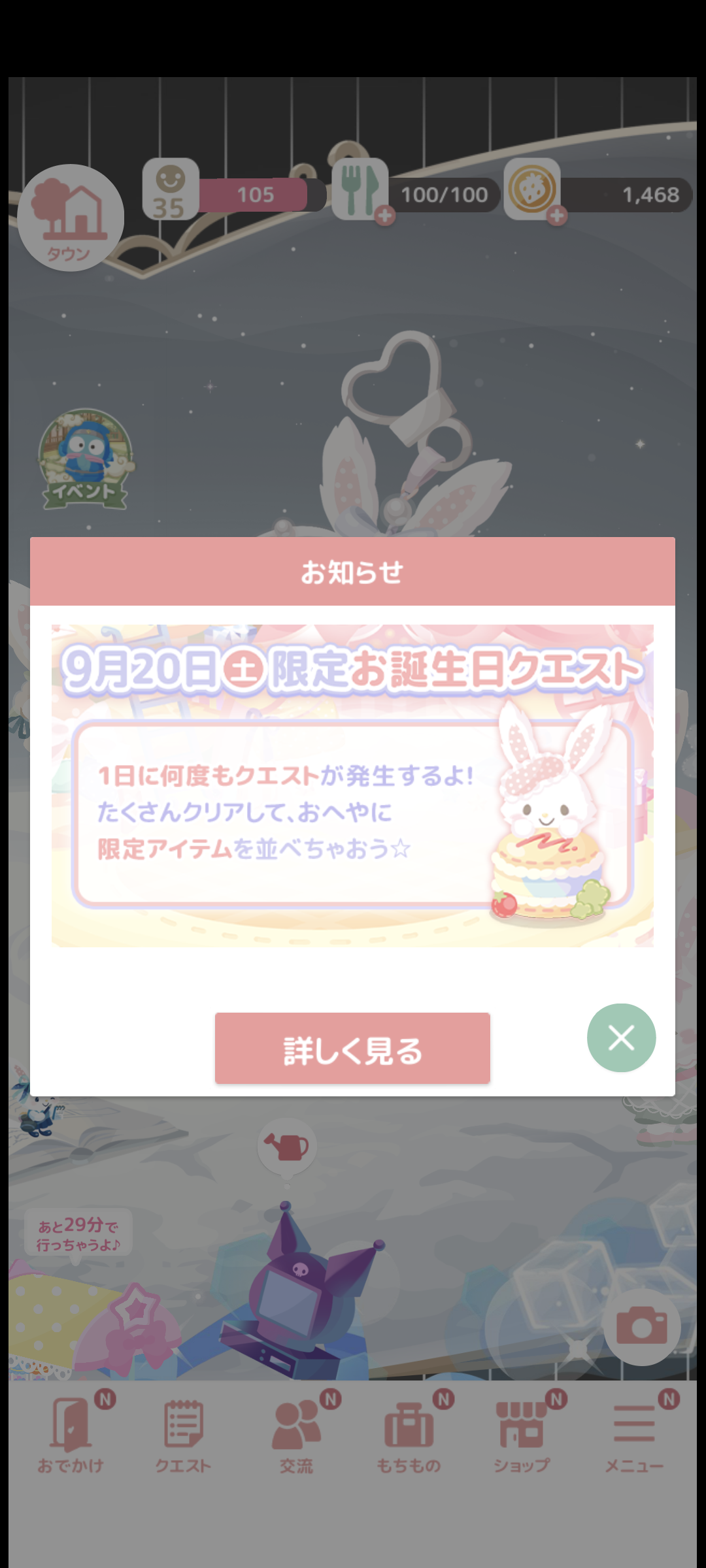This screenshot has height=1568, width=706.
Task: Close the お知らせ dialog
Action: pyautogui.click(x=621, y=1037)
